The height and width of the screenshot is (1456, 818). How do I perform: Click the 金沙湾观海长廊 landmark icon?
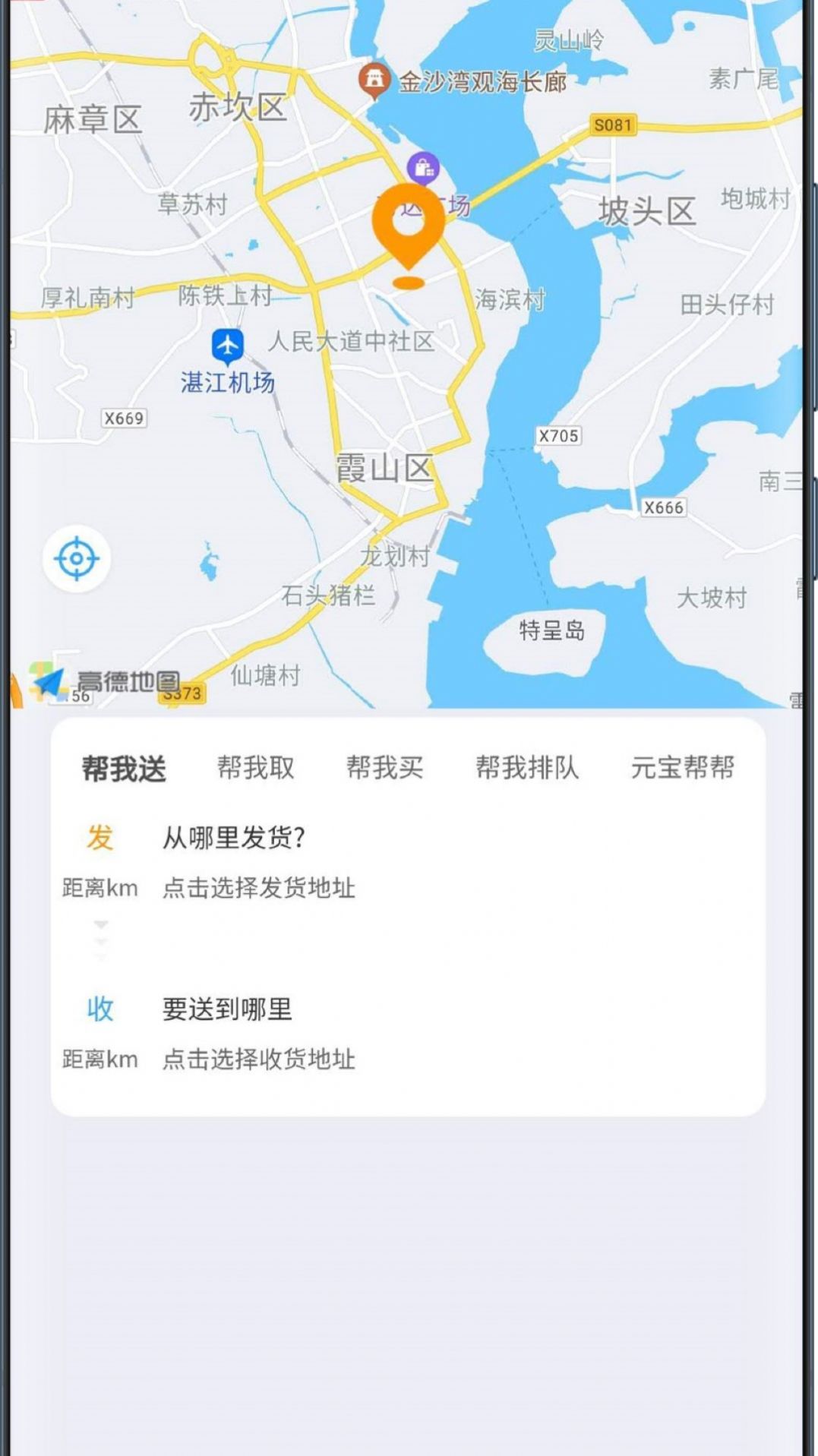(374, 80)
